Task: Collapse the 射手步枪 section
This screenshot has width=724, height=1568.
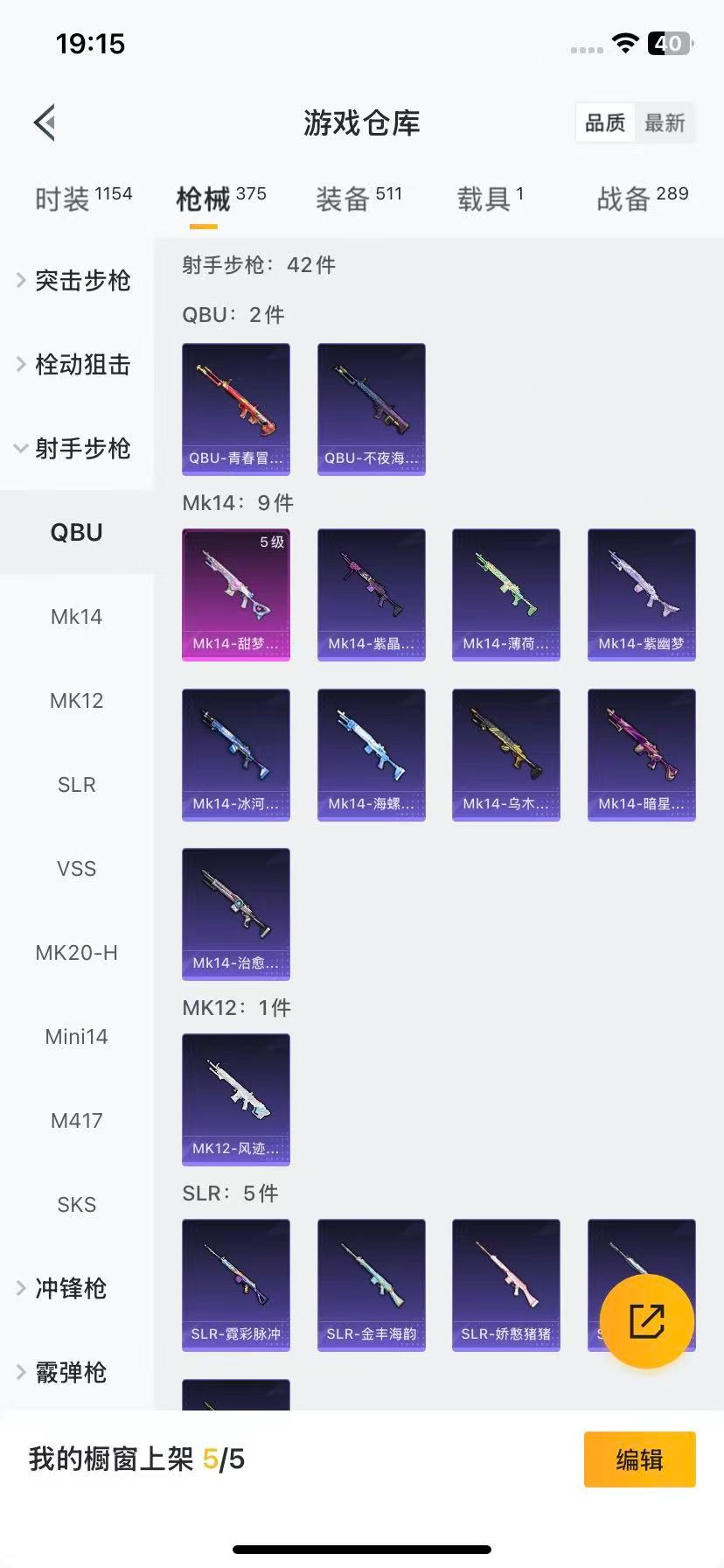Action: (x=83, y=449)
